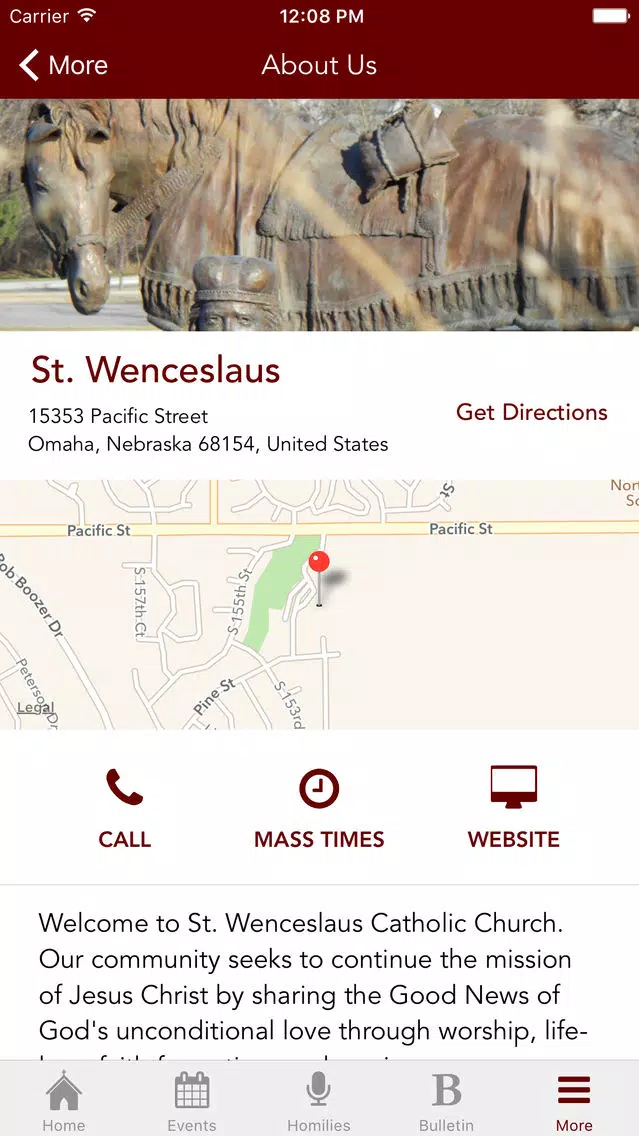Tap the red pin on the map
This screenshot has width=639, height=1136.
319,565
